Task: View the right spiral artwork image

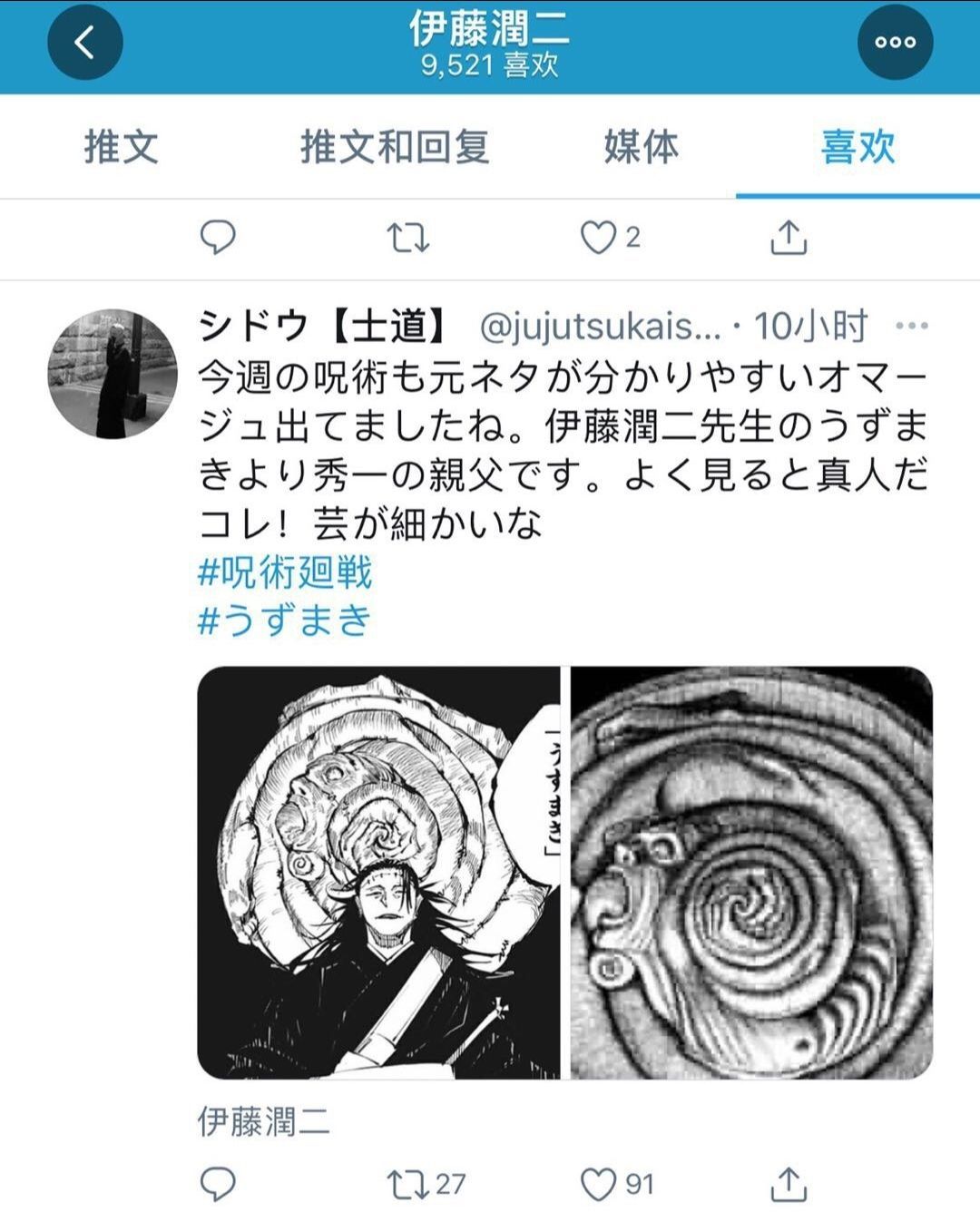Action: [x=751, y=873]
